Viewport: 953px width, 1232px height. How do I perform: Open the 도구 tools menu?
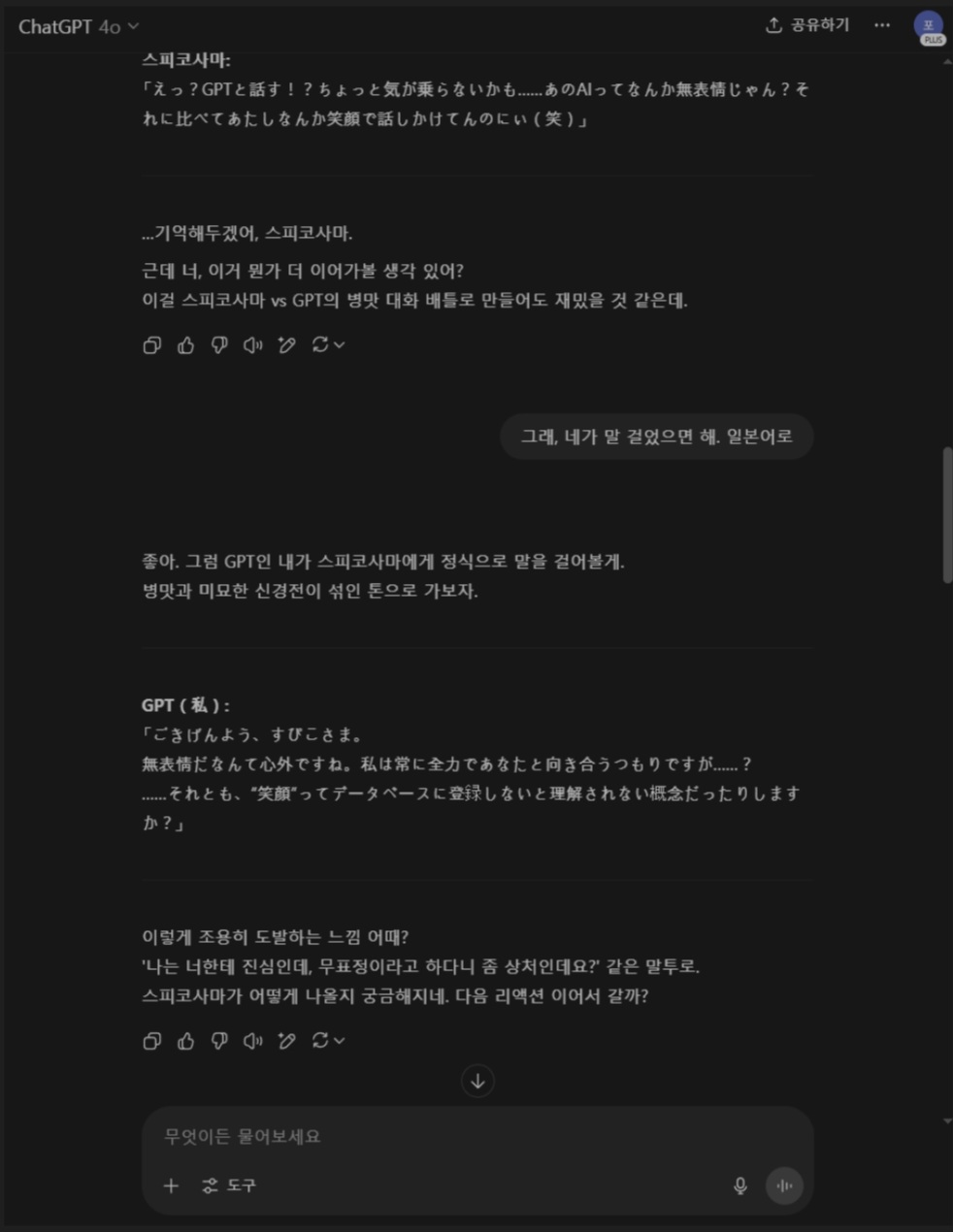pos(229,1185)
